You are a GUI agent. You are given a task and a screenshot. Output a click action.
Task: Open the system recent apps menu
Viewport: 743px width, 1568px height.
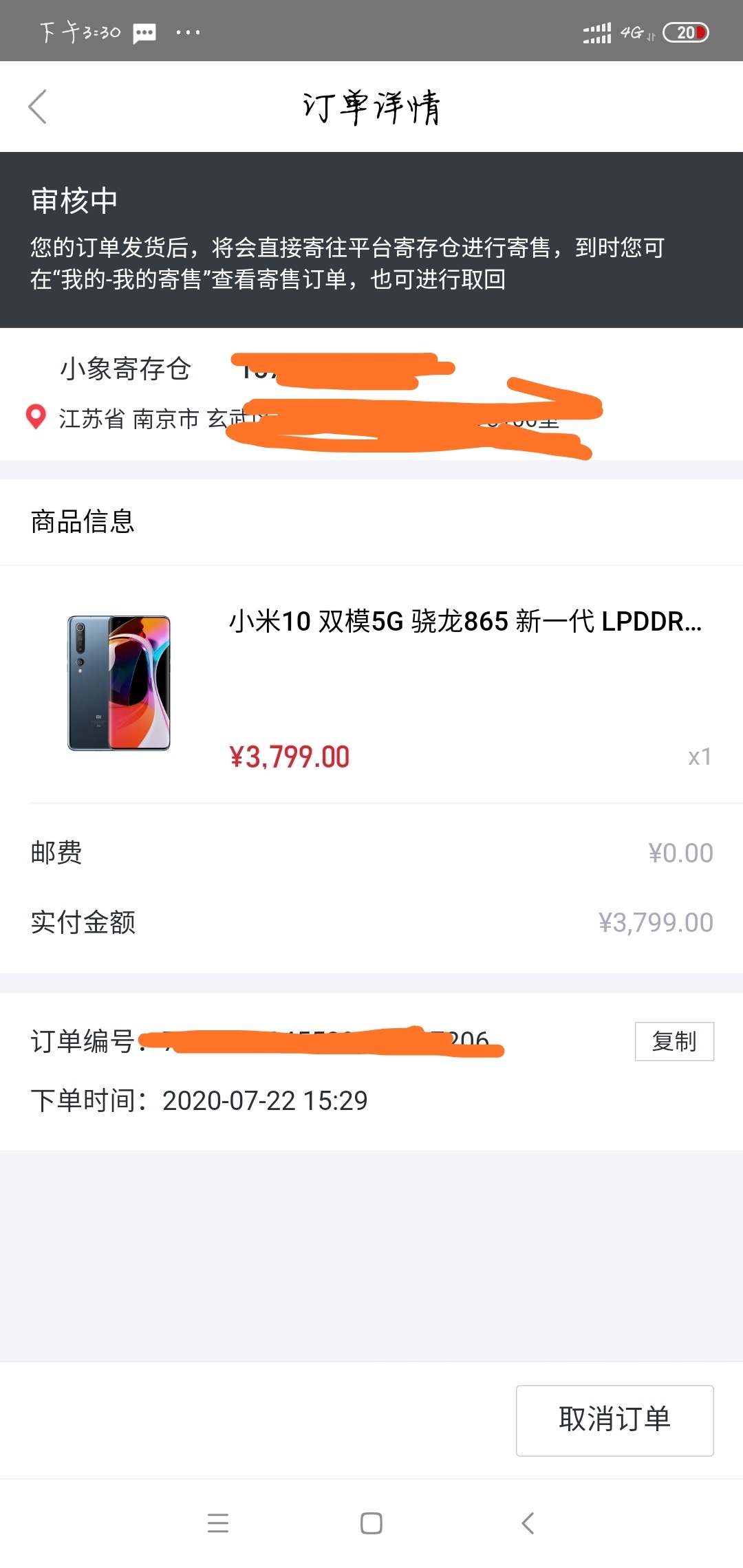[x=218, y=1523]
